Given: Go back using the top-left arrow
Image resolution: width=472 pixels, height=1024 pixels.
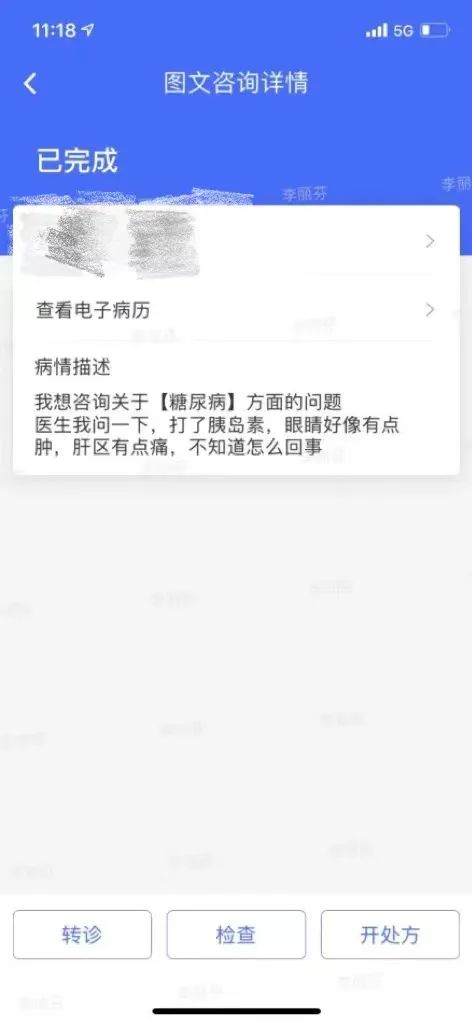Looking at the screenshot, I should coord(30,84).
